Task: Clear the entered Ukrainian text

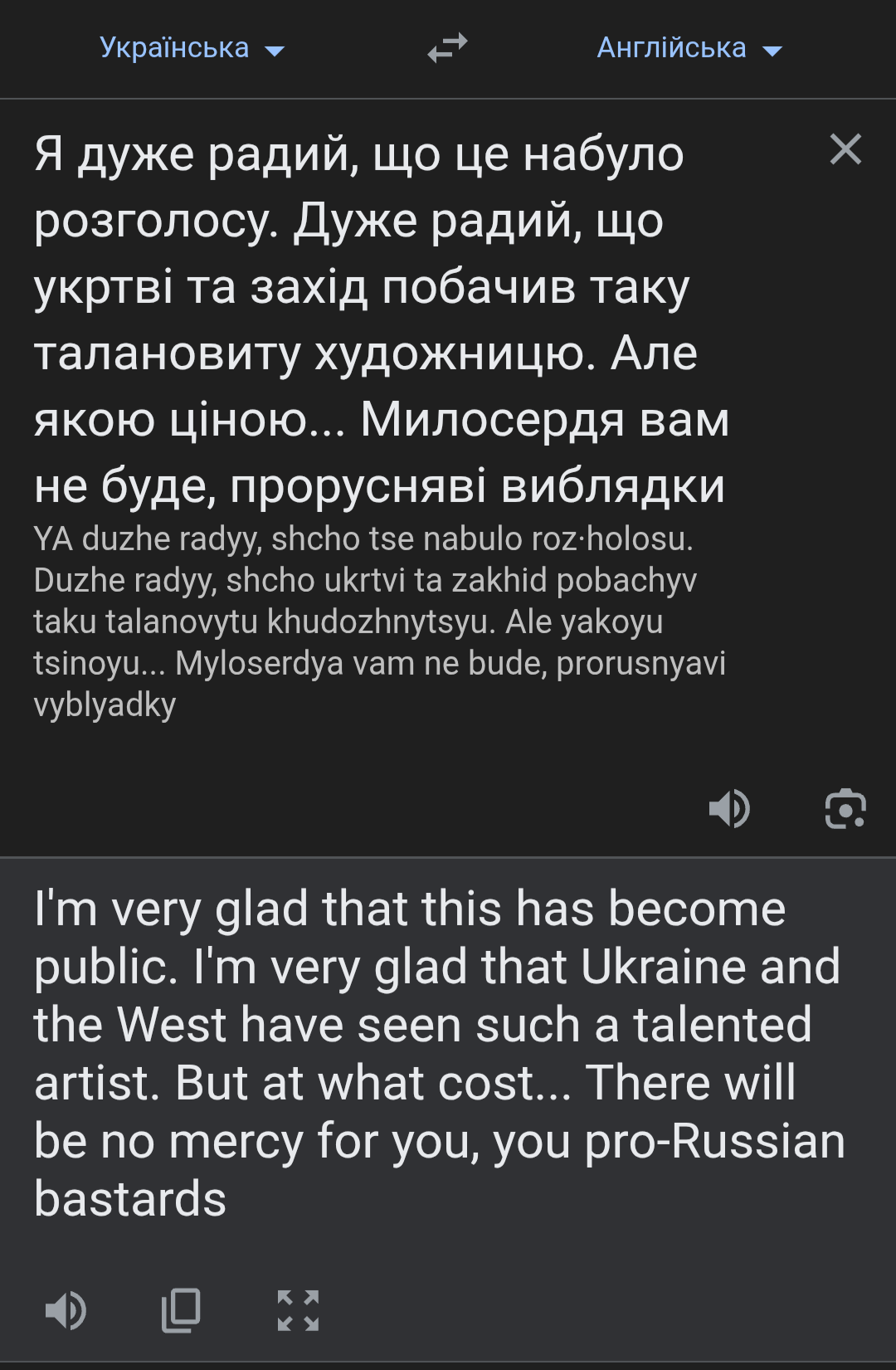Action: 845,149
